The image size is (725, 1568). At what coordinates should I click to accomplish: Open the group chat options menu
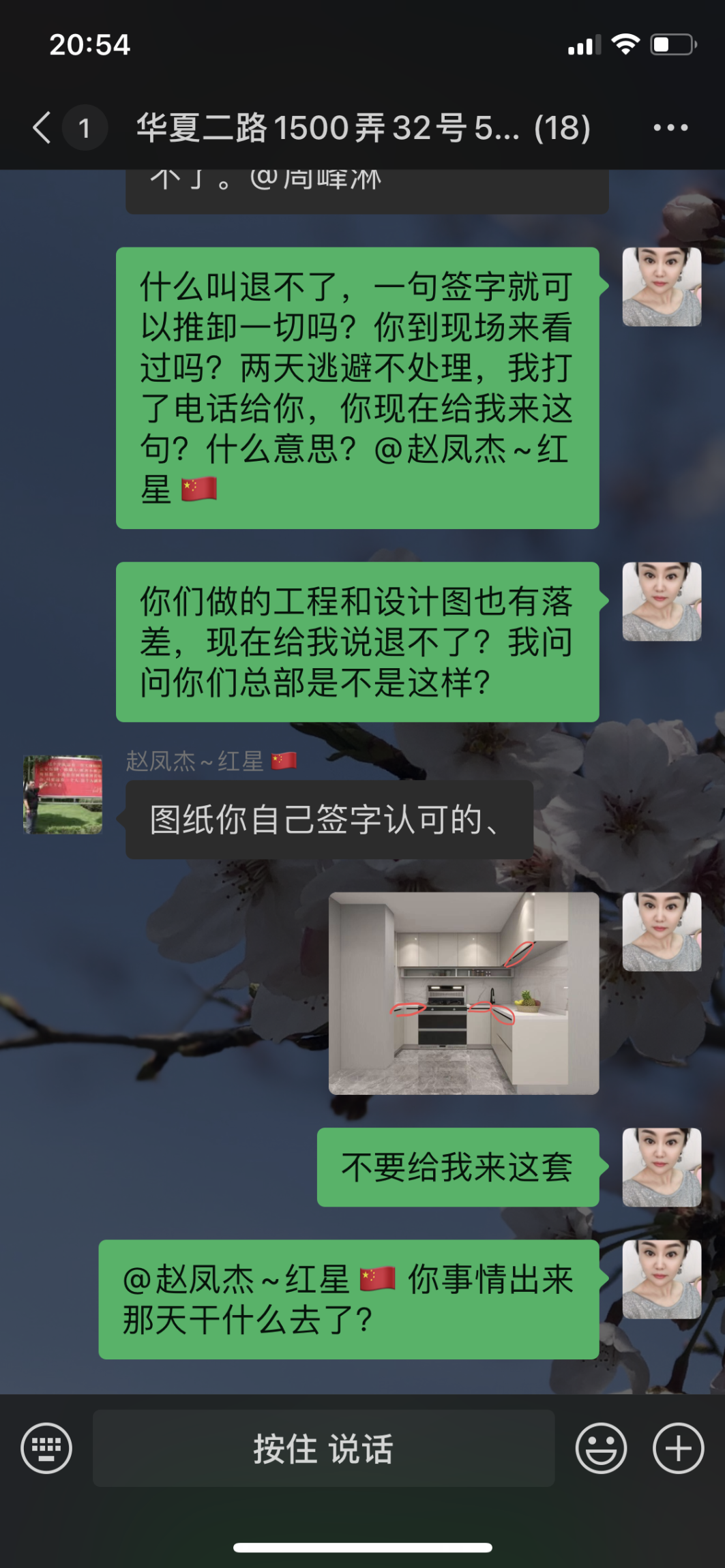tap(670, 127)
